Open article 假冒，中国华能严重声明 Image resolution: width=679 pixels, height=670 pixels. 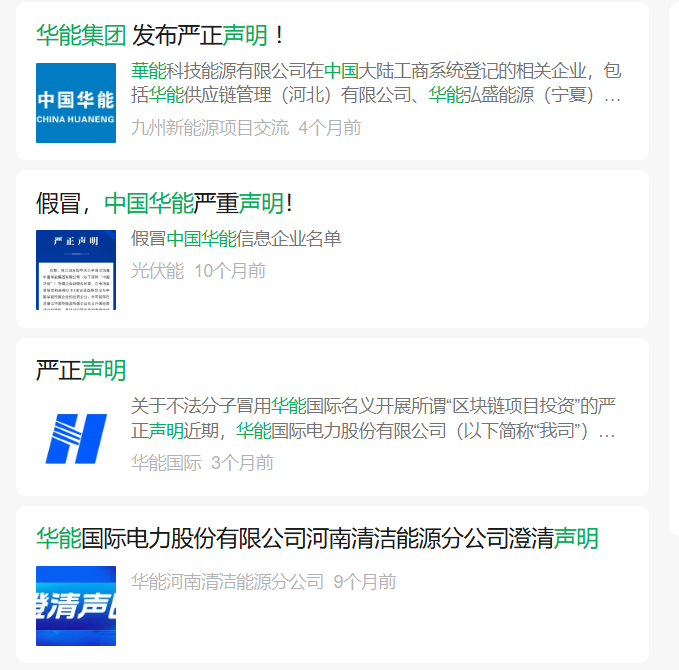[164, 203]
